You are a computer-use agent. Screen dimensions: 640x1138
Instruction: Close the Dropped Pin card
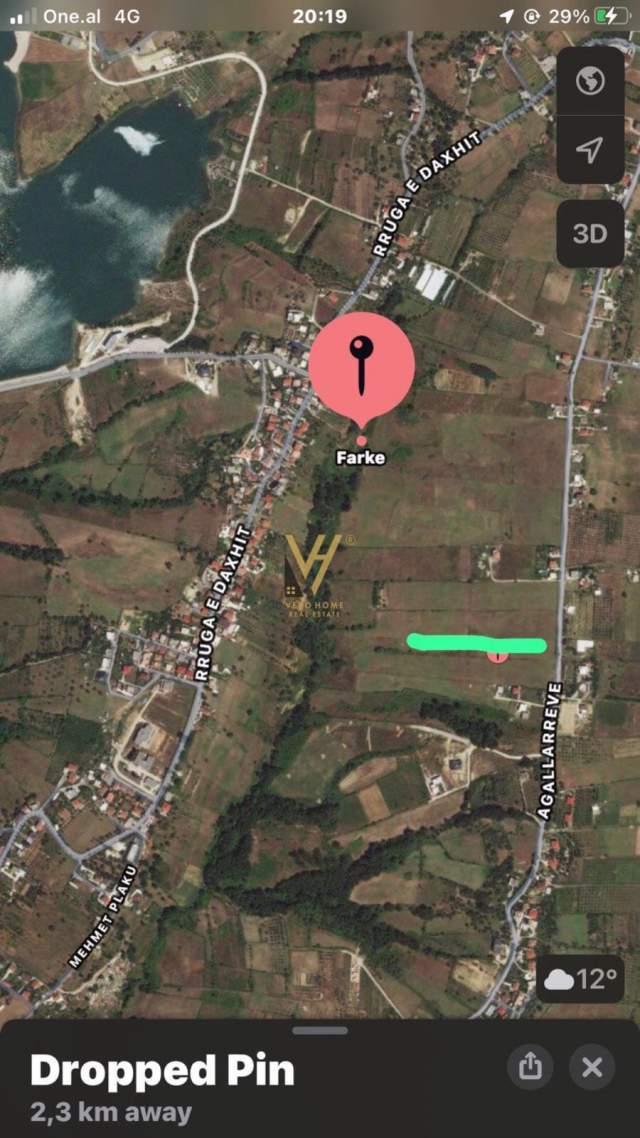592,1067
